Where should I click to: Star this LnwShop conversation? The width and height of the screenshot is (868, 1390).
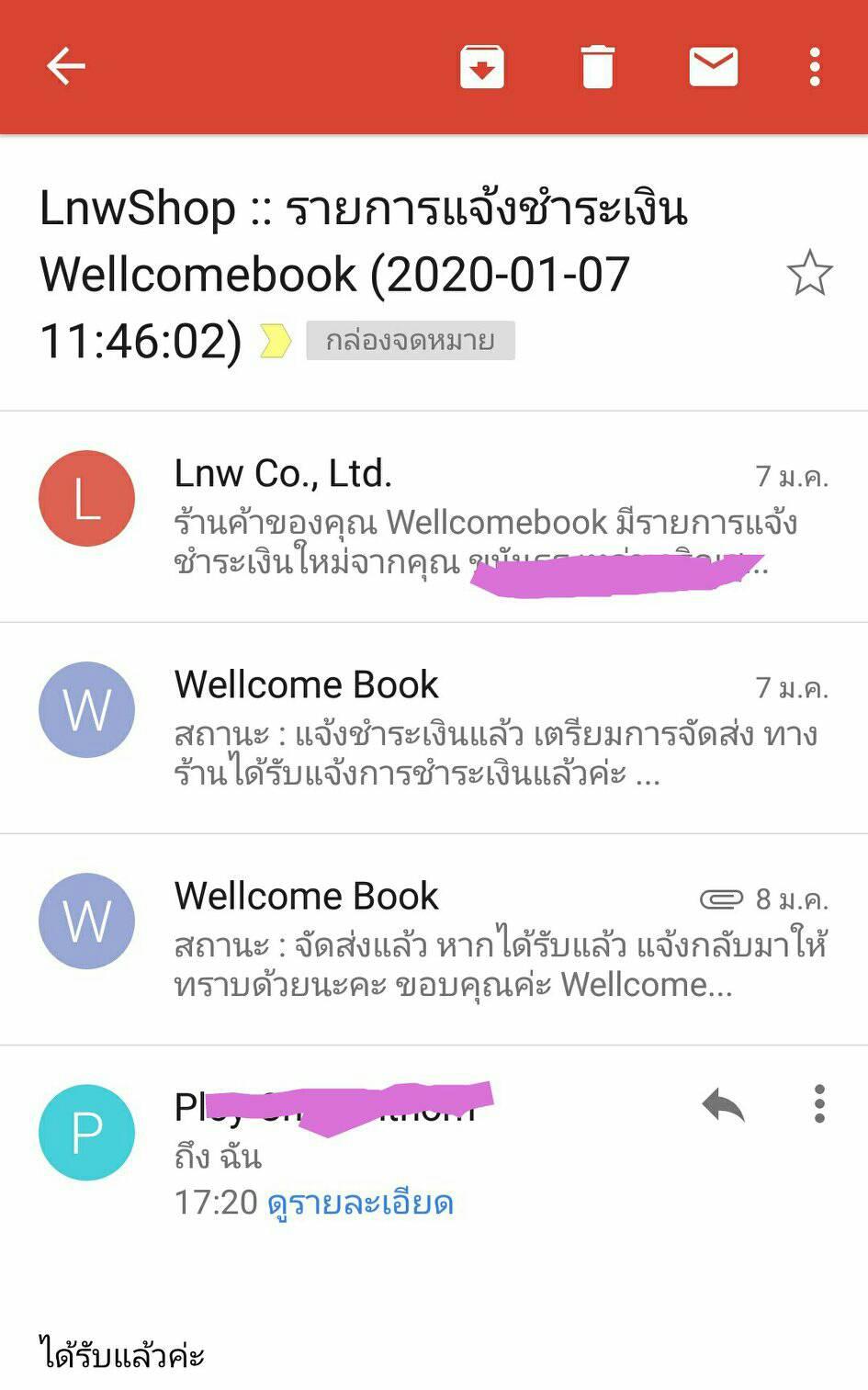pos(809,273)
